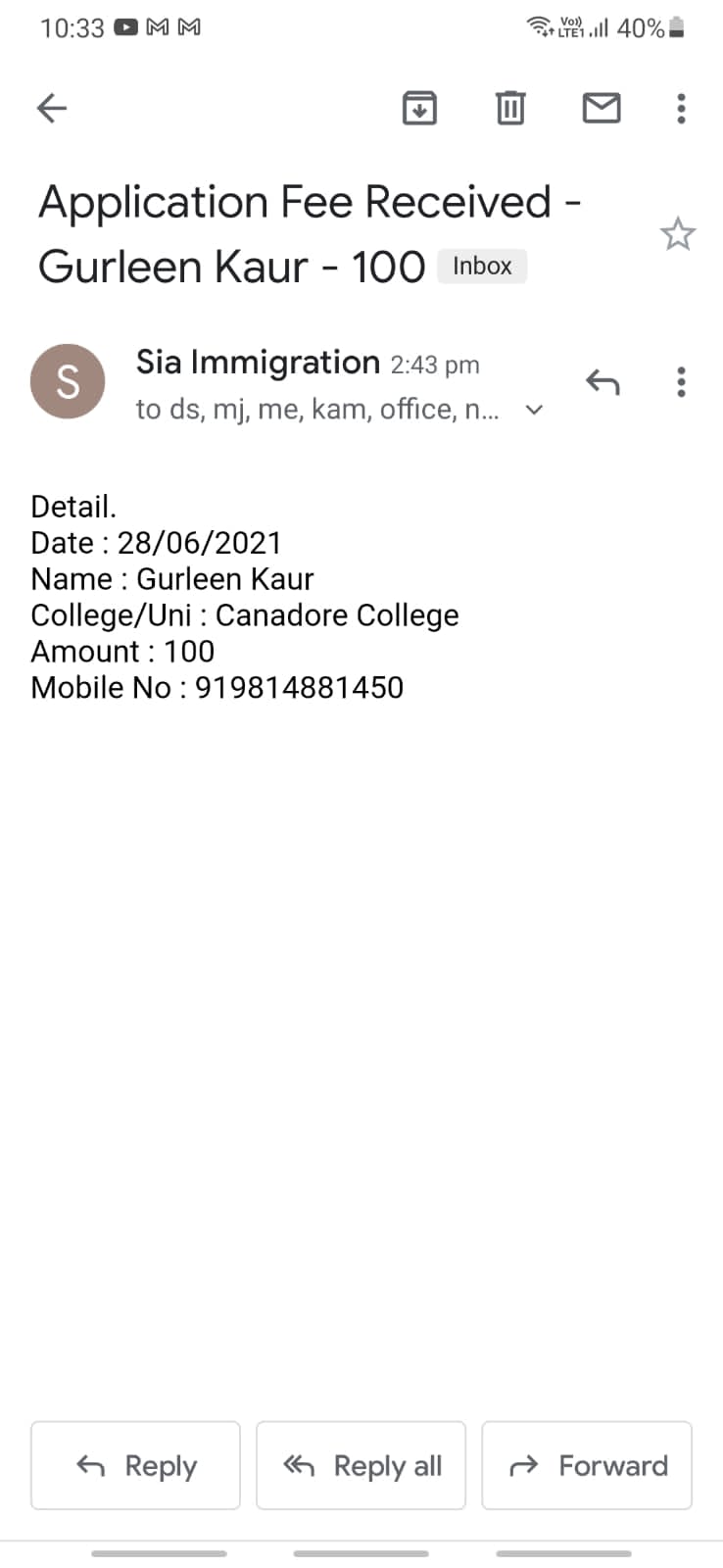The height and width of the screenshot is (1568, 723).
Task: Choose Reply all
Action: tap(361, 1465)
